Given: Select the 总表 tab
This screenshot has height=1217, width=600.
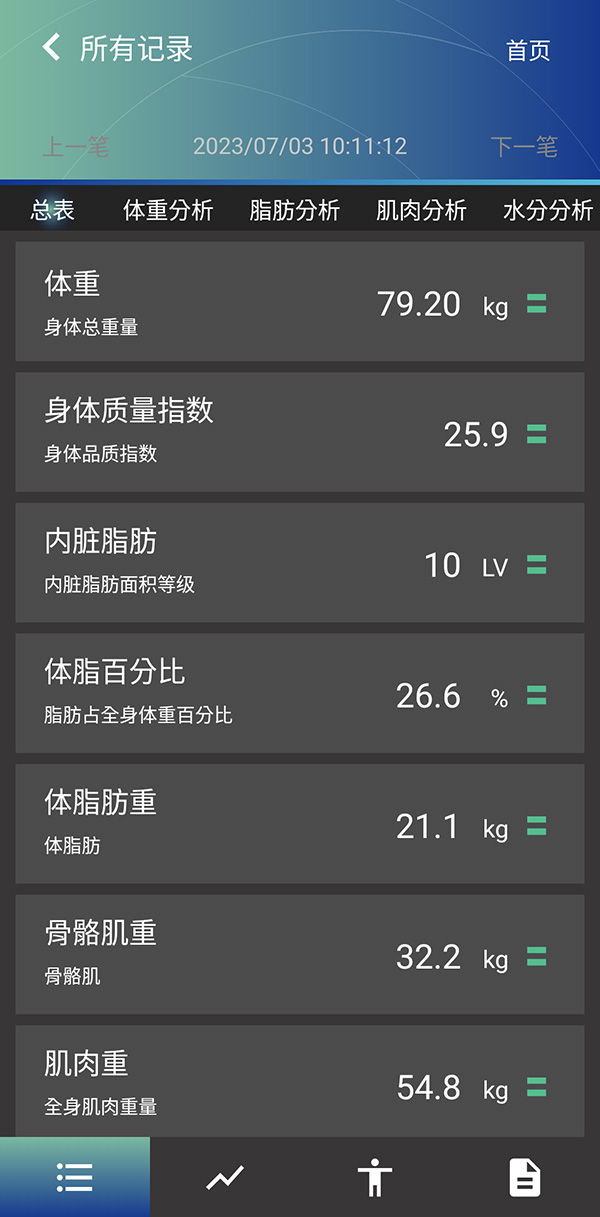Looking at the screenshot, I should (x=53, y=210).
